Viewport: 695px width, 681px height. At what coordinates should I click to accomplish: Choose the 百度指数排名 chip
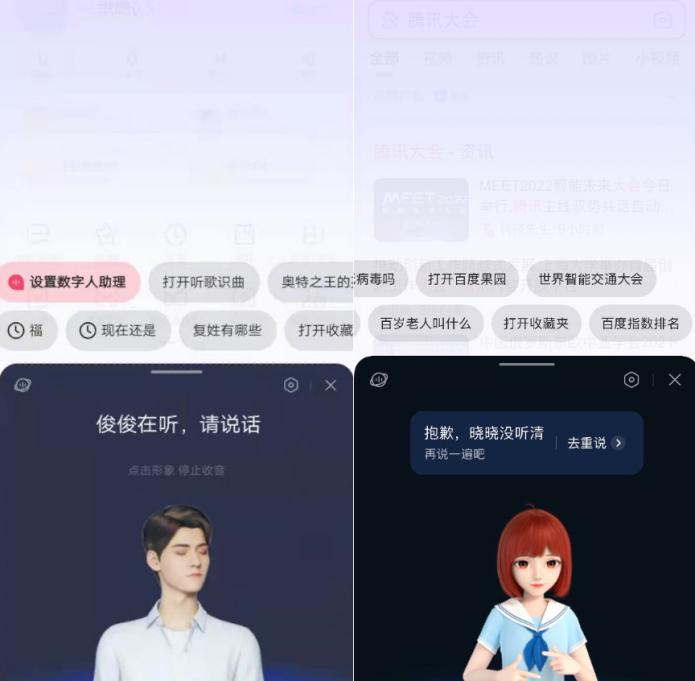pyautogui.click(x=641, y=323)
